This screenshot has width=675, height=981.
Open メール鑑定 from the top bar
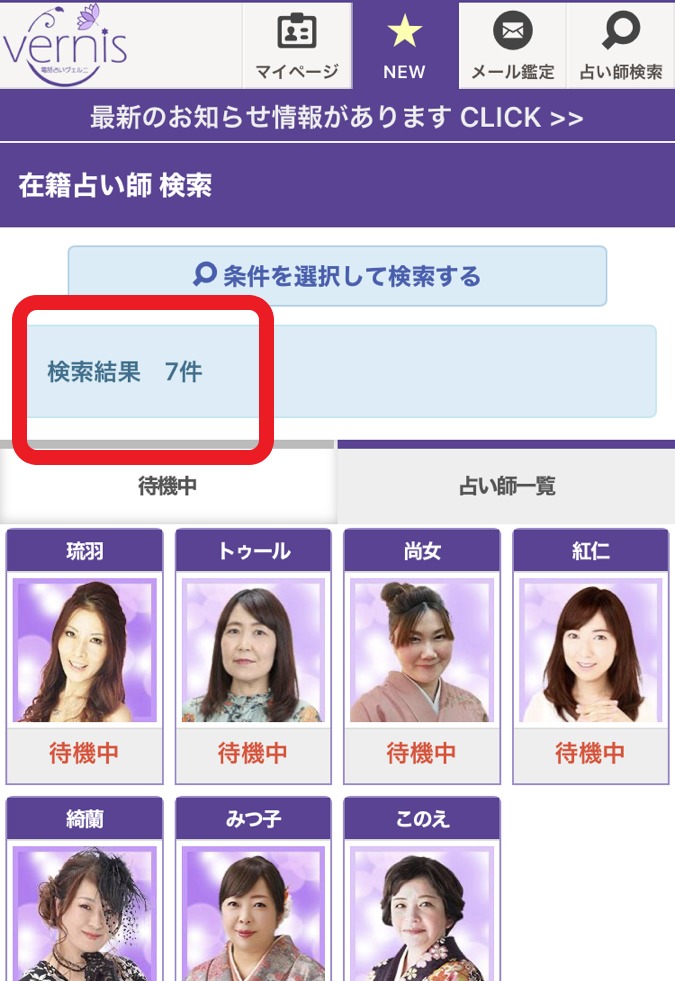point(512,46)
